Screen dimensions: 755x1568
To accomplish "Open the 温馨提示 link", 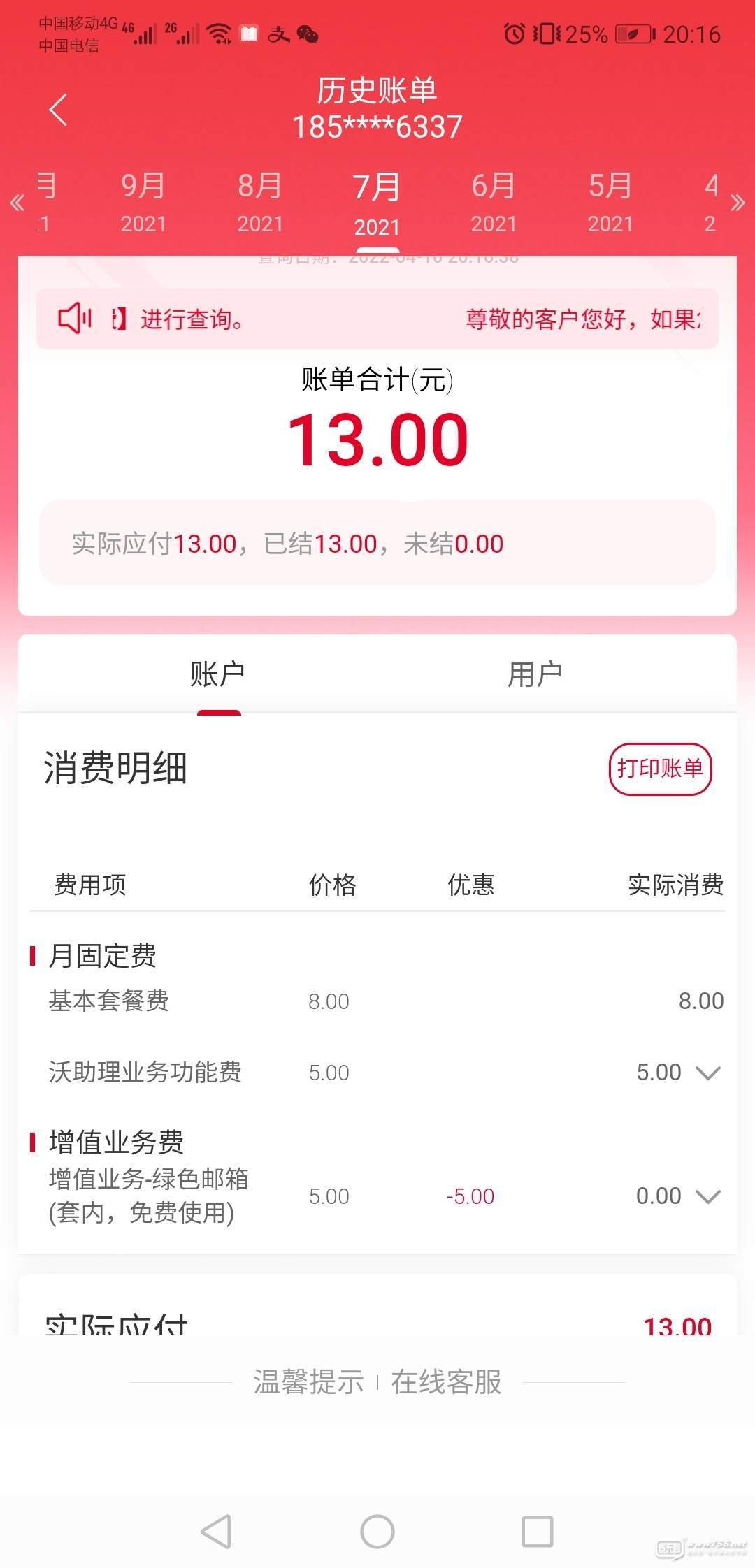I will pyautogui.click(x=308, y=1381).
